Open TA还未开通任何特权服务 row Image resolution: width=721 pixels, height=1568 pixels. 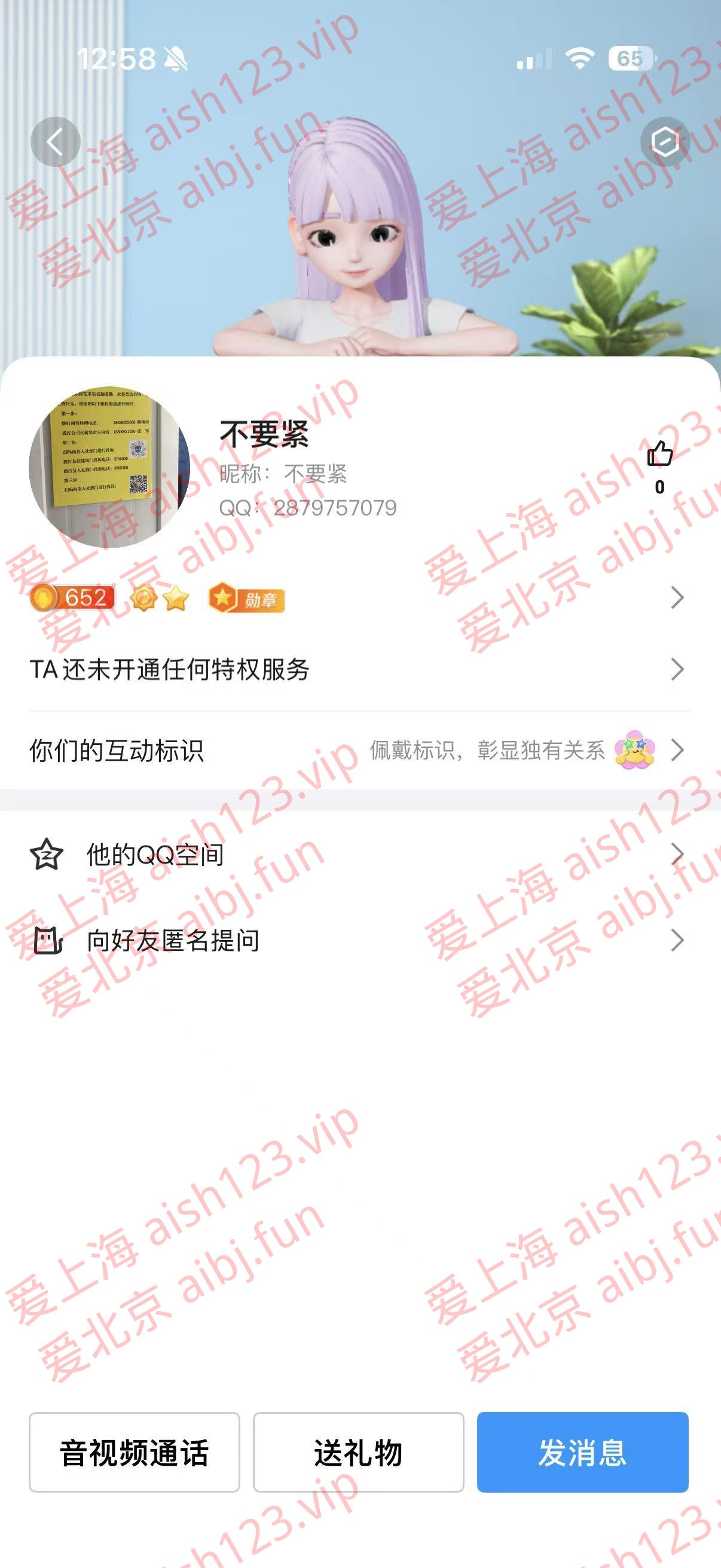(359, 670)
